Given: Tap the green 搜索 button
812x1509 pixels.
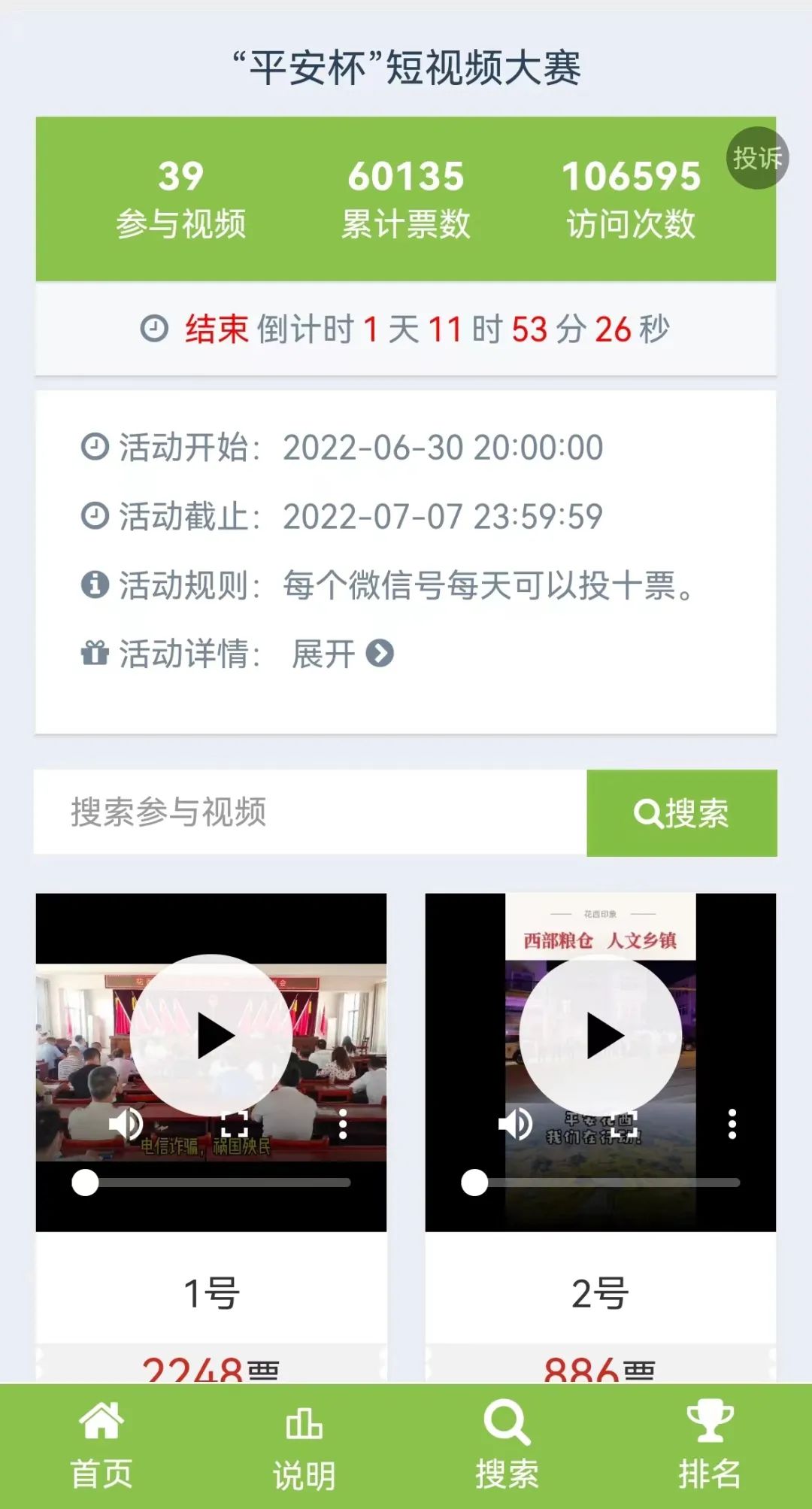Looking at the screenshot, I should click(681, 812).
